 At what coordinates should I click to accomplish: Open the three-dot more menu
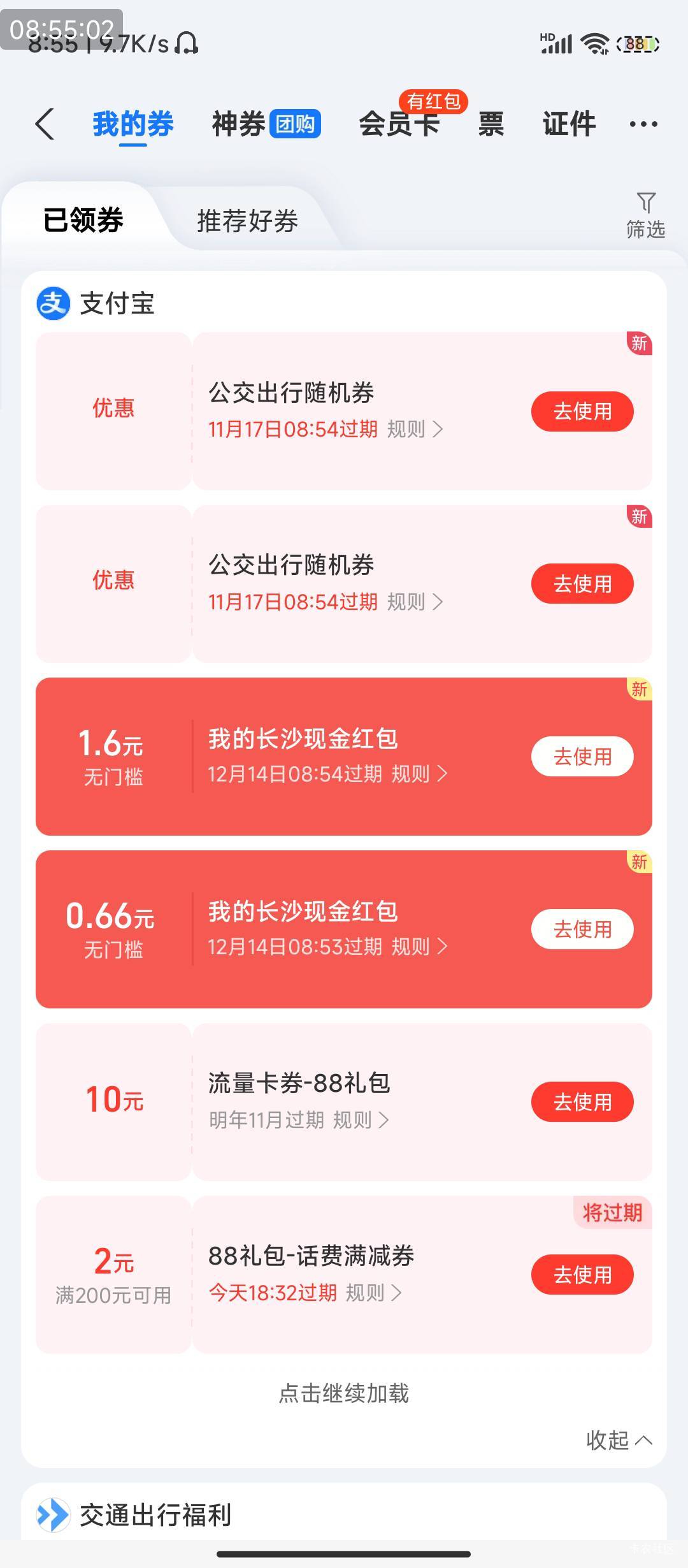tap(643, 124)
